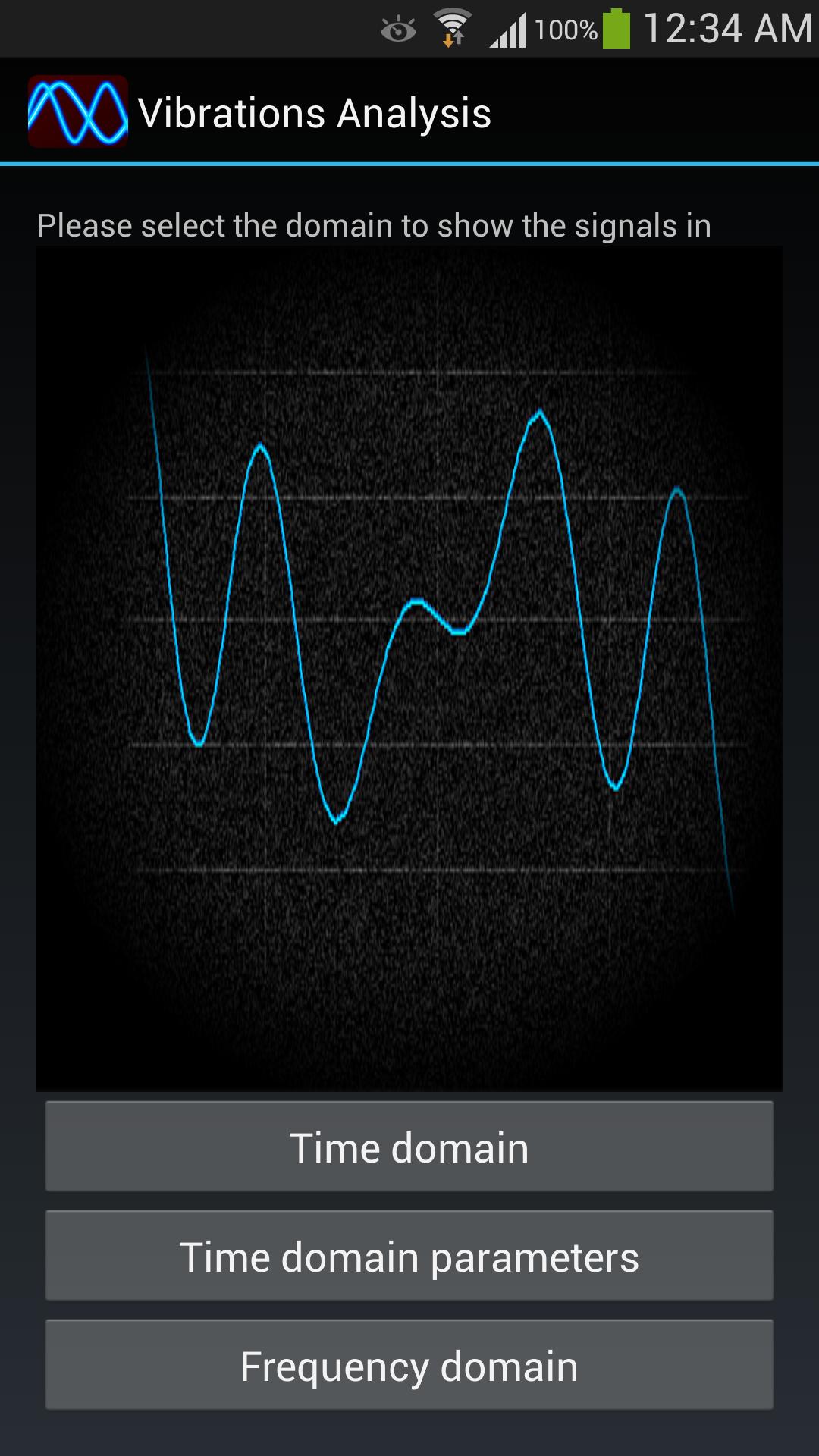
Task: Select the Time domain button
Action: [x=409, y=1146]
